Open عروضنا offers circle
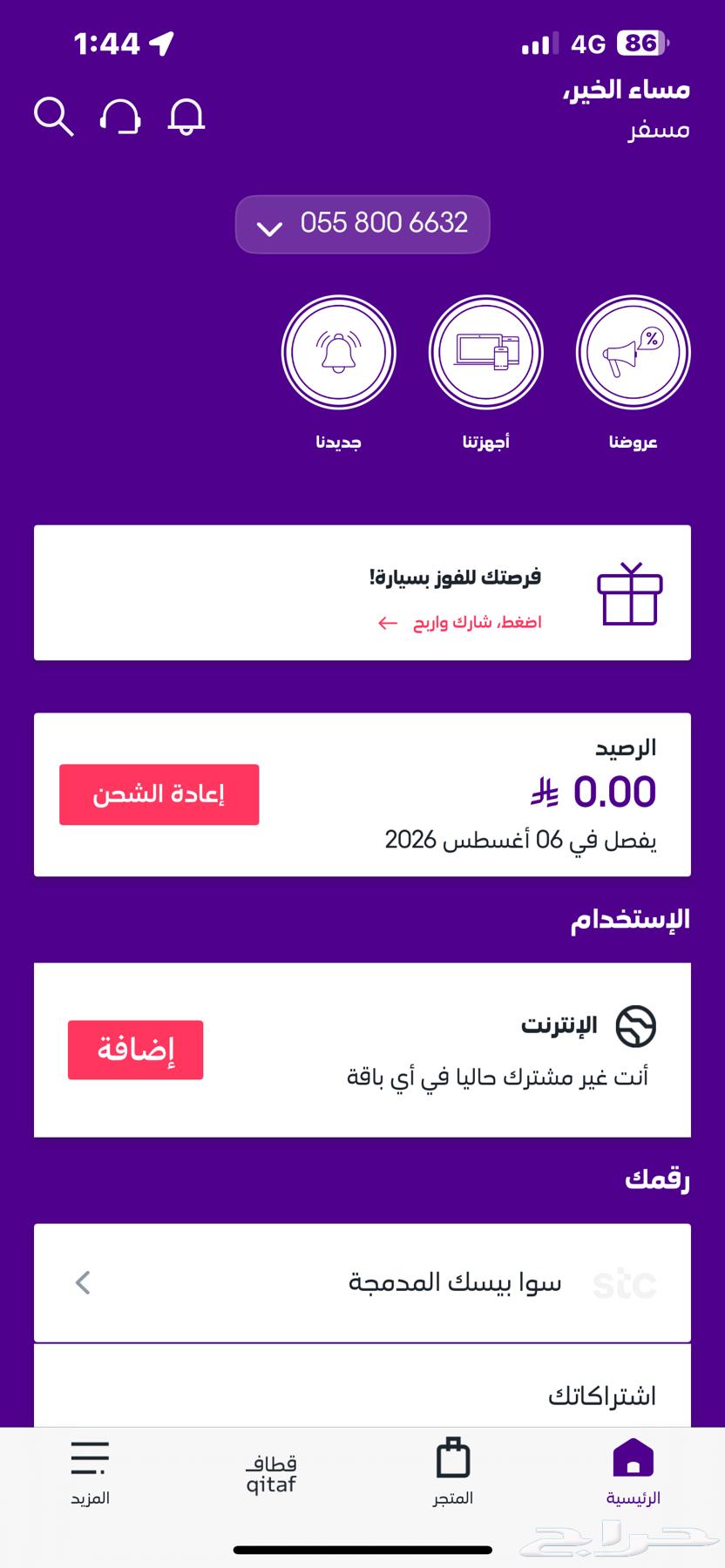 (633, 353)
